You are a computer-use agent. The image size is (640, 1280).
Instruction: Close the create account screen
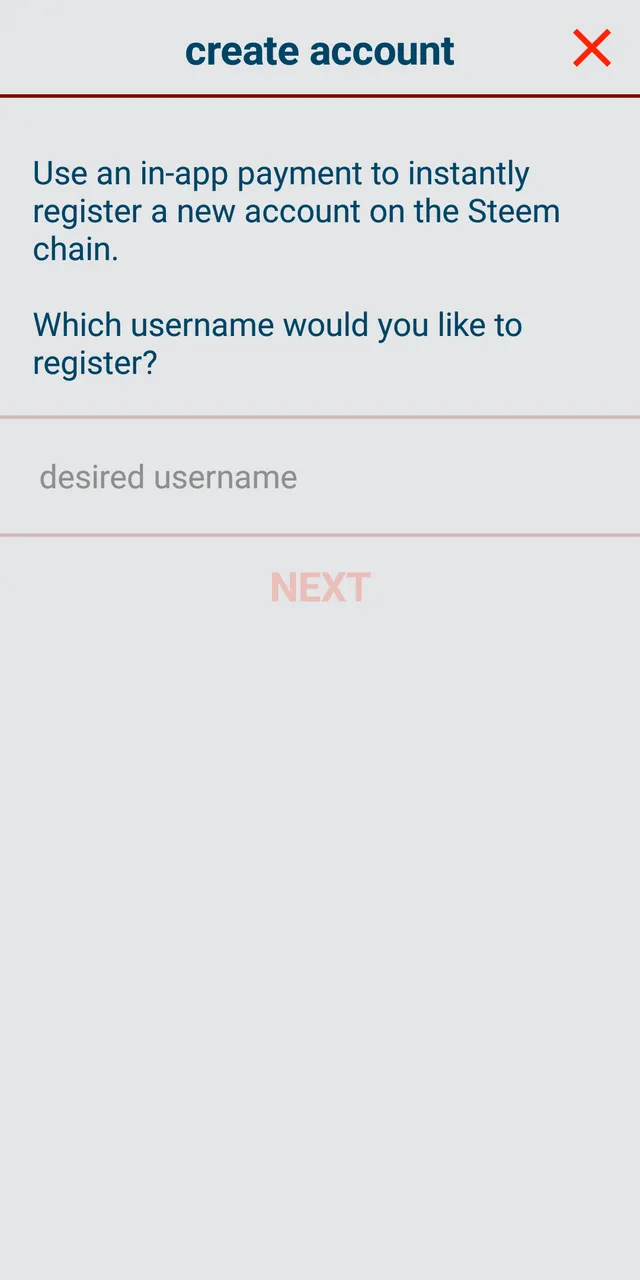[592, 48]
